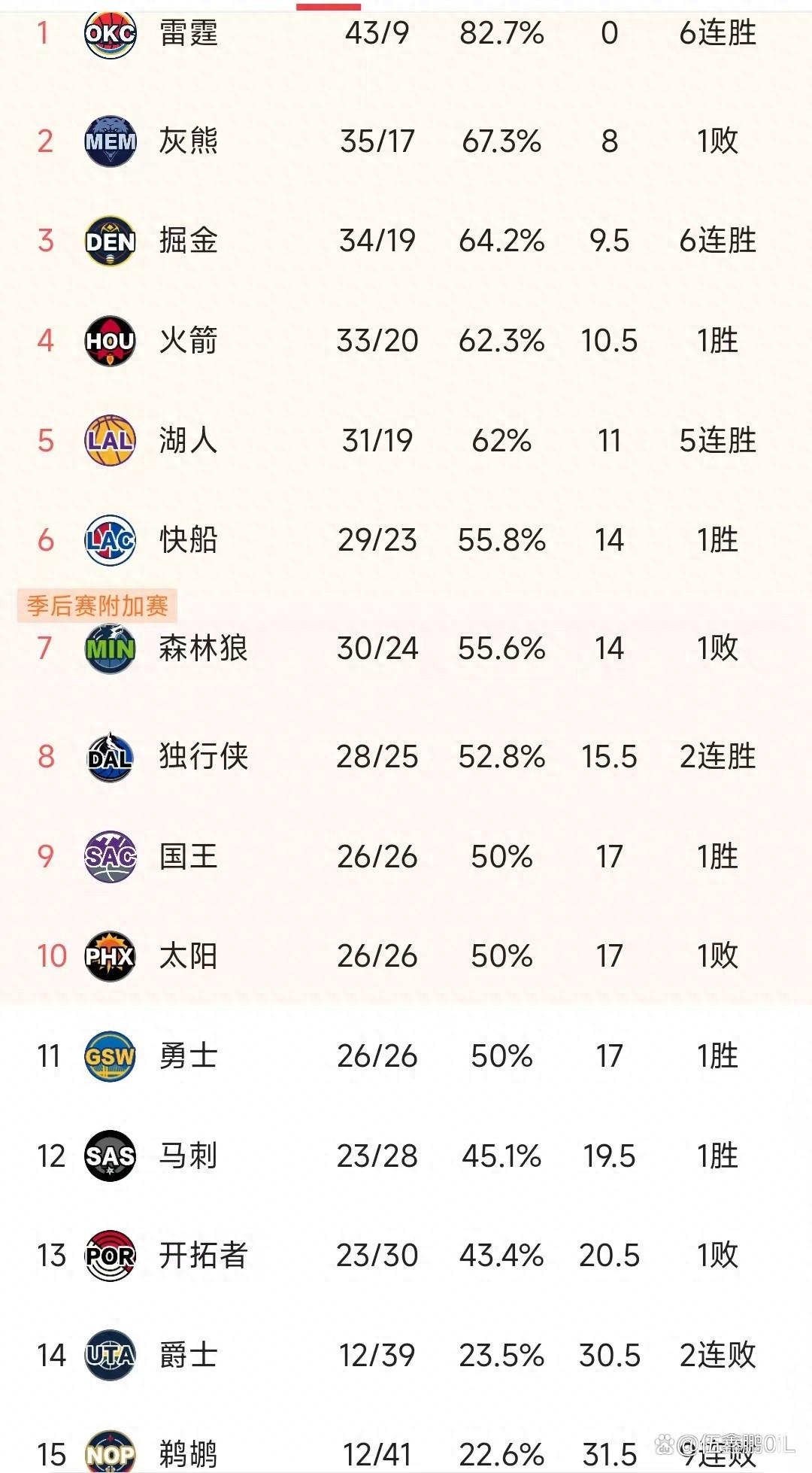The width and height of the screenshot is (812, 1473).
Task: Open the 雷霆 team row
Action: tap(406, 34)
